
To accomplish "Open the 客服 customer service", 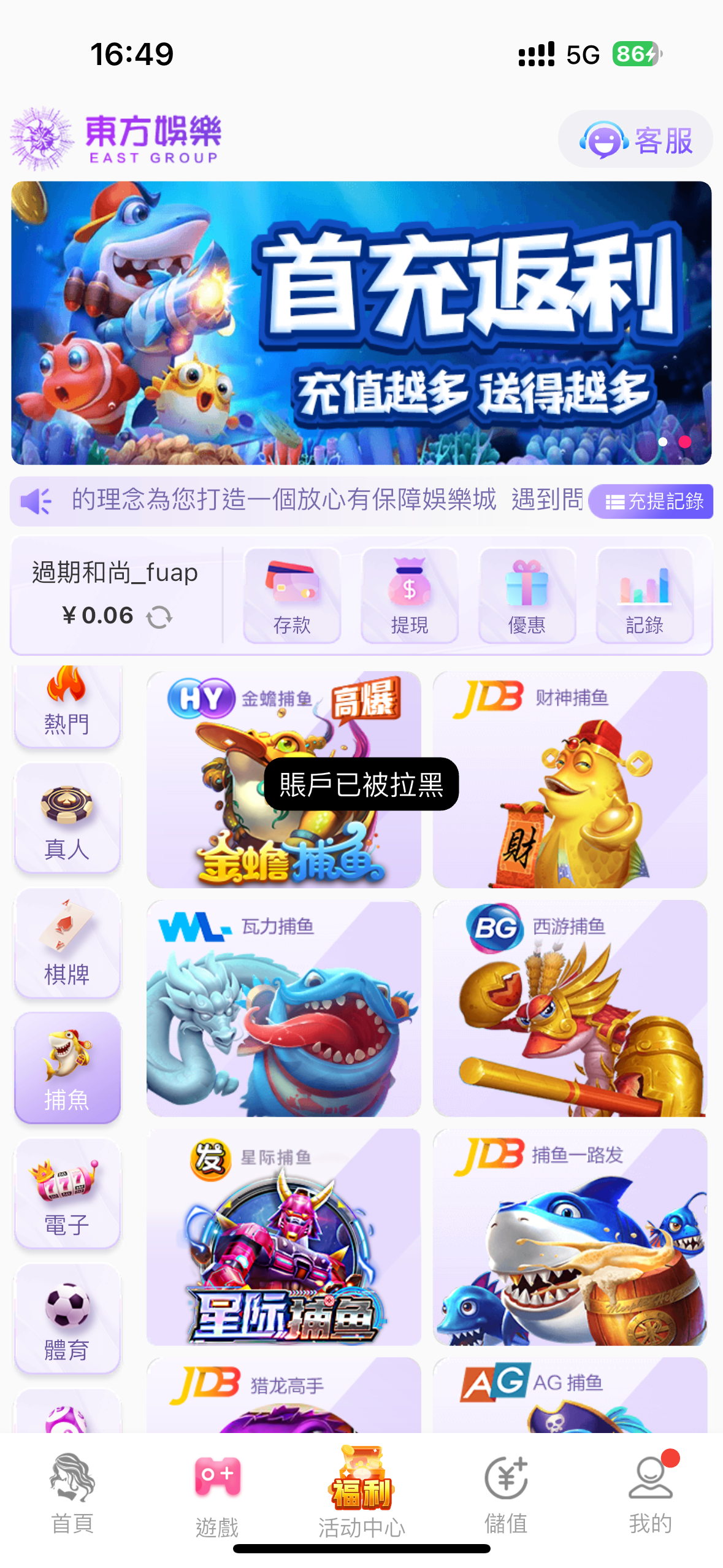I will (635, 139).
